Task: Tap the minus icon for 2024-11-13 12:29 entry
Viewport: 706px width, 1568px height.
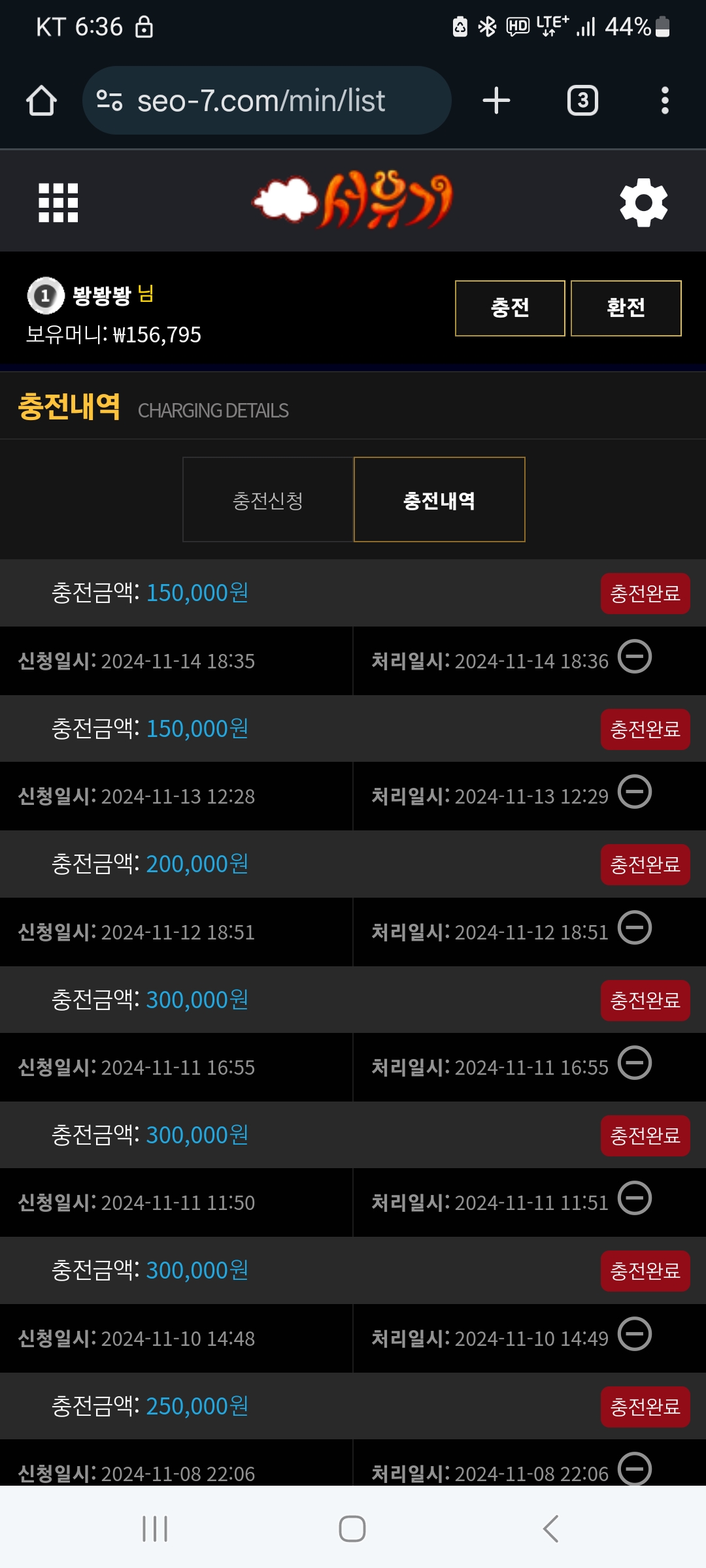Action: point(635,792)
